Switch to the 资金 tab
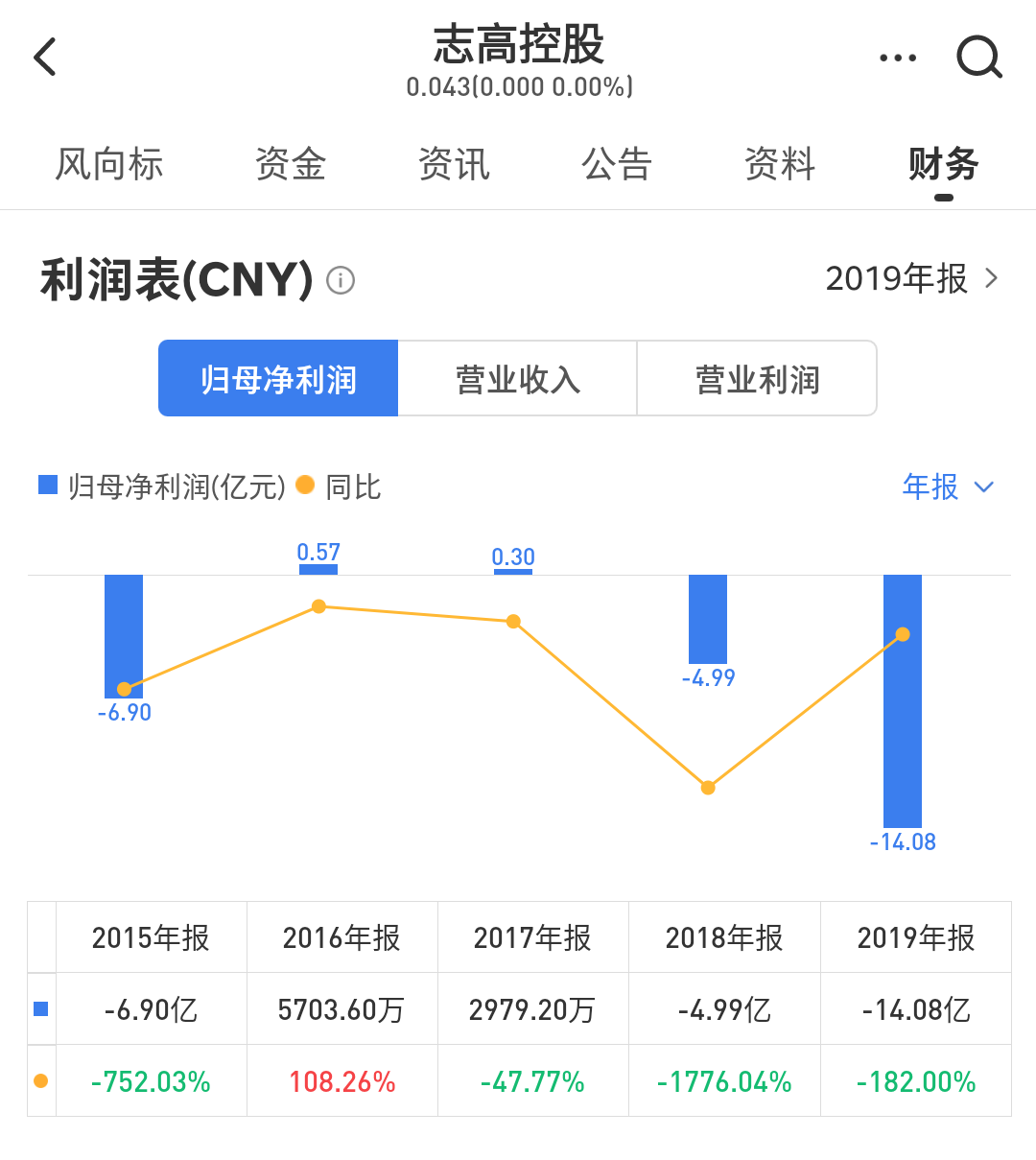Viewport: 1036px width, 1160px height. [290, 164]
